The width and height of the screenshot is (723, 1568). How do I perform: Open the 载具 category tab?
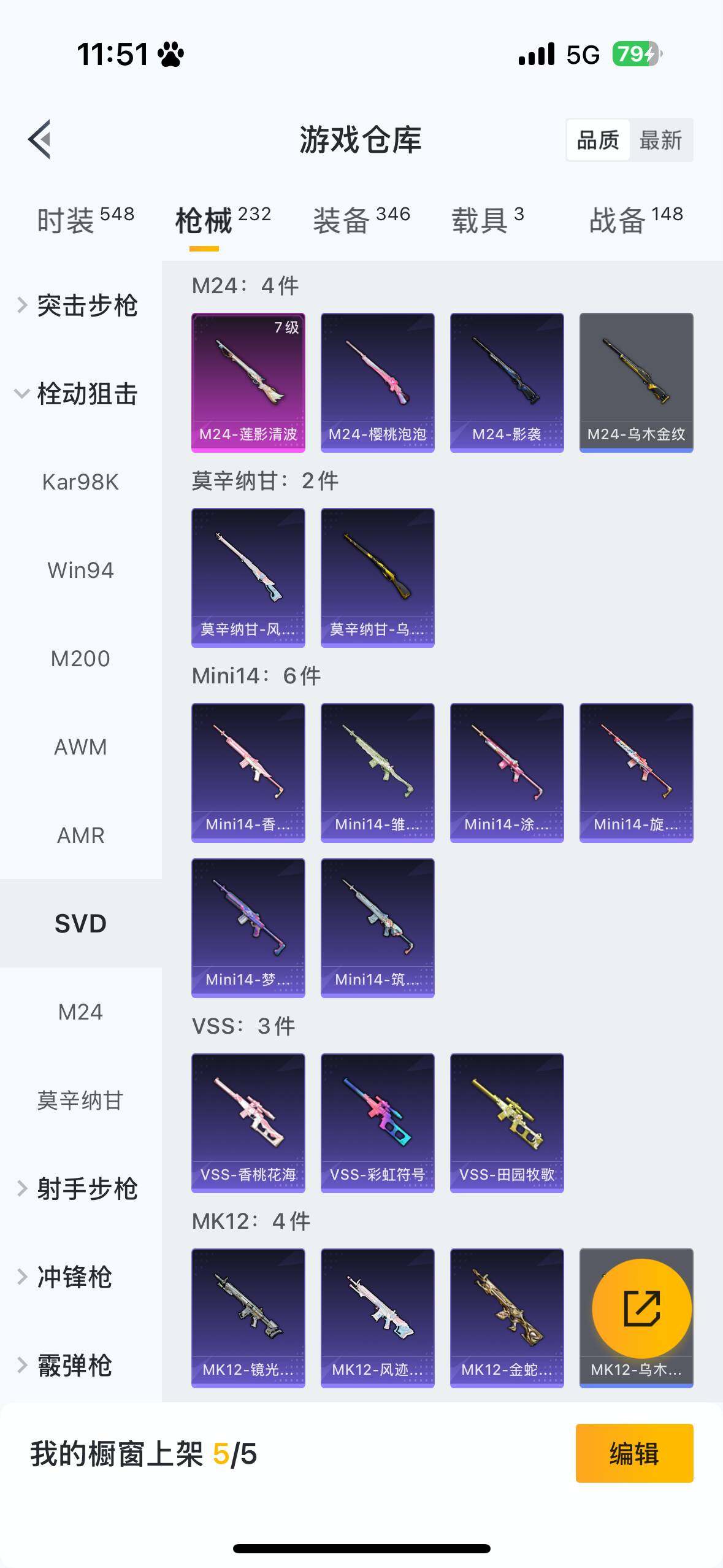click(484, 221)
